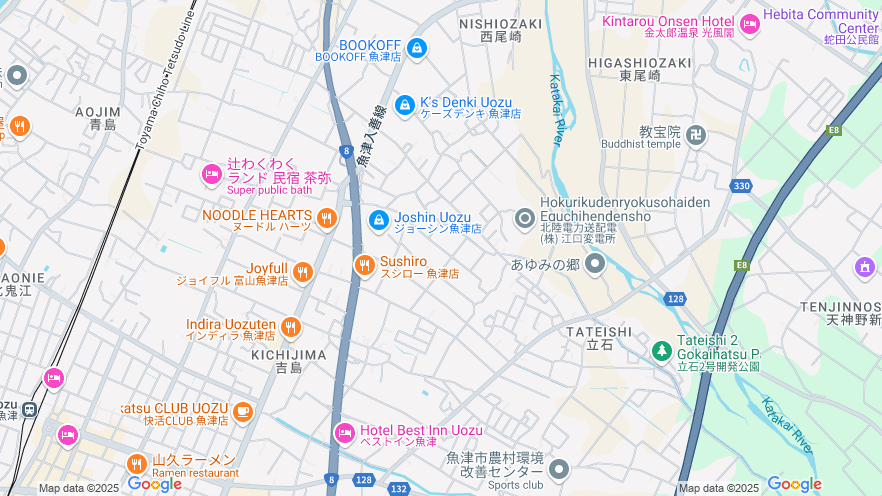Tap the Joshin Uozu store pin
The width and height of the screenshot is (882, 496).
pyautogui.click(x=379, y=220)
